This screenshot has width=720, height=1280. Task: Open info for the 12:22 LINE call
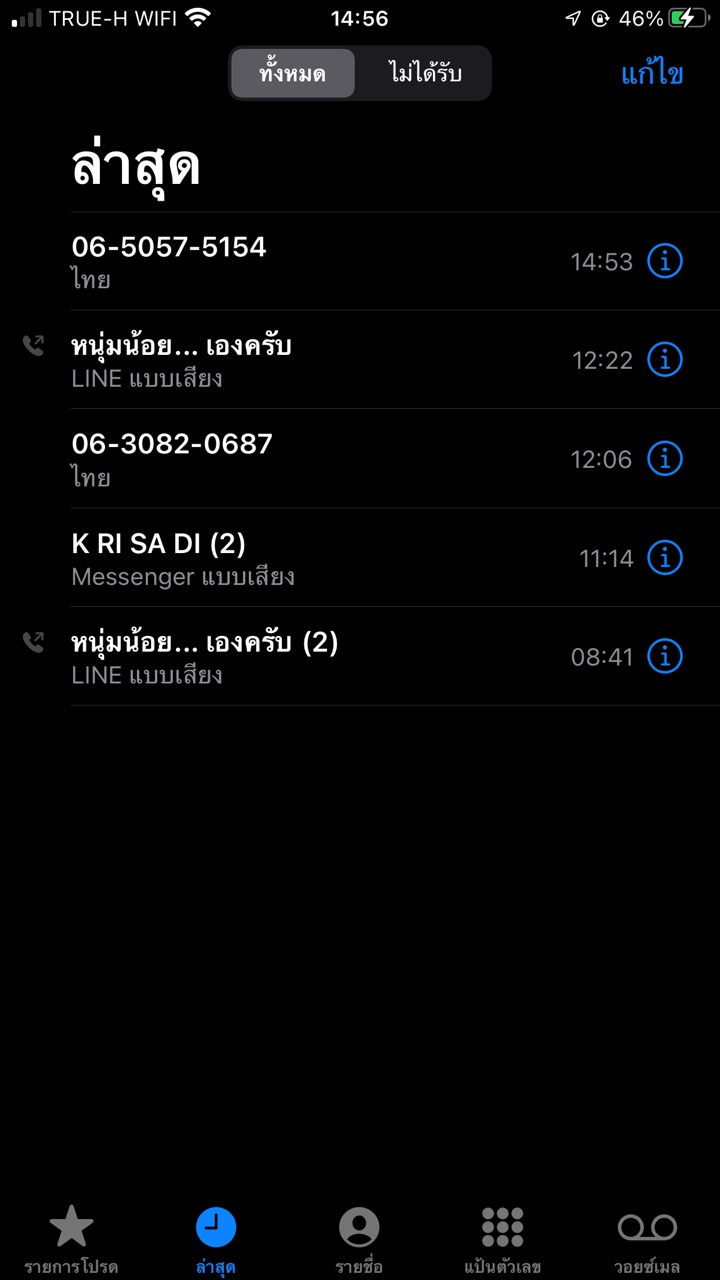(x=665, y=359)
